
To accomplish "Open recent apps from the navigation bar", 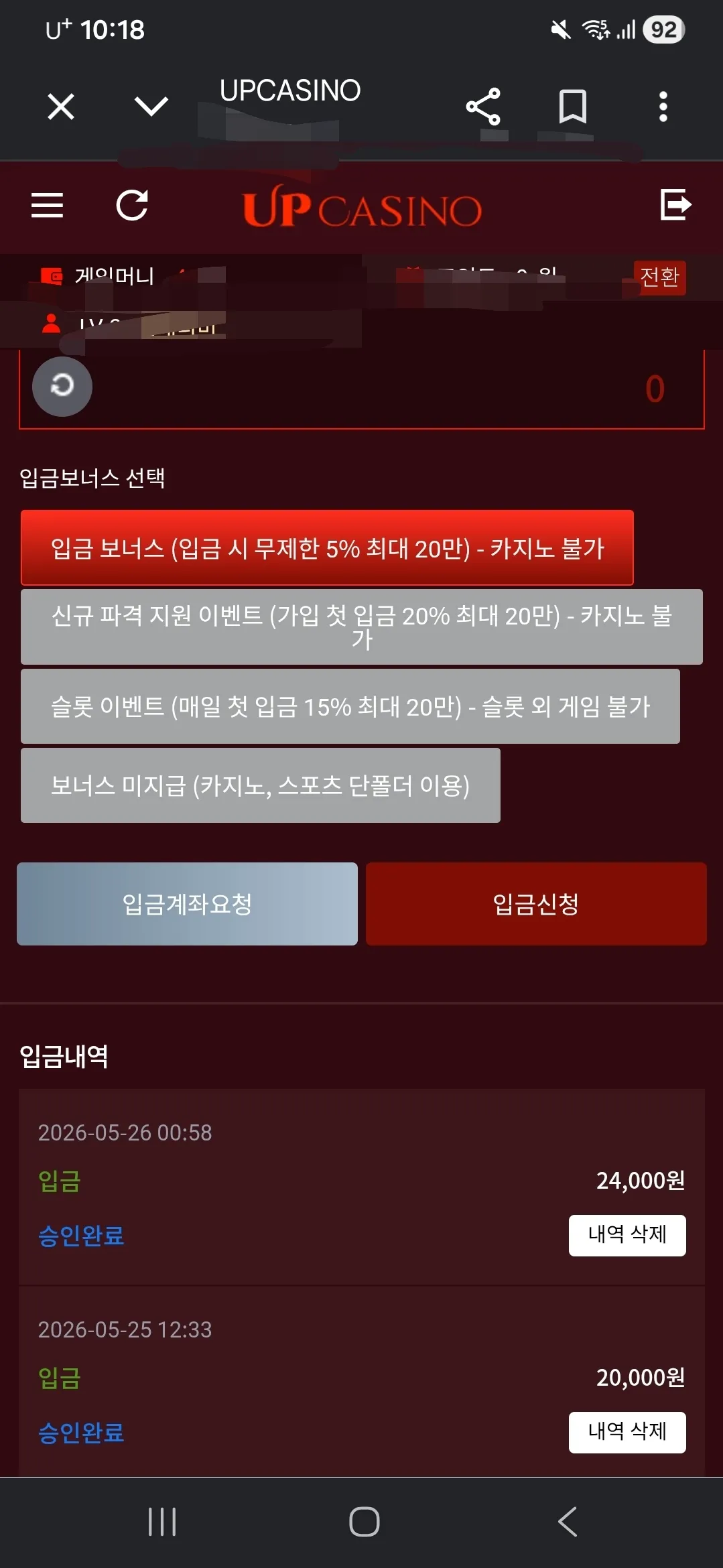I will point(162,1522).
